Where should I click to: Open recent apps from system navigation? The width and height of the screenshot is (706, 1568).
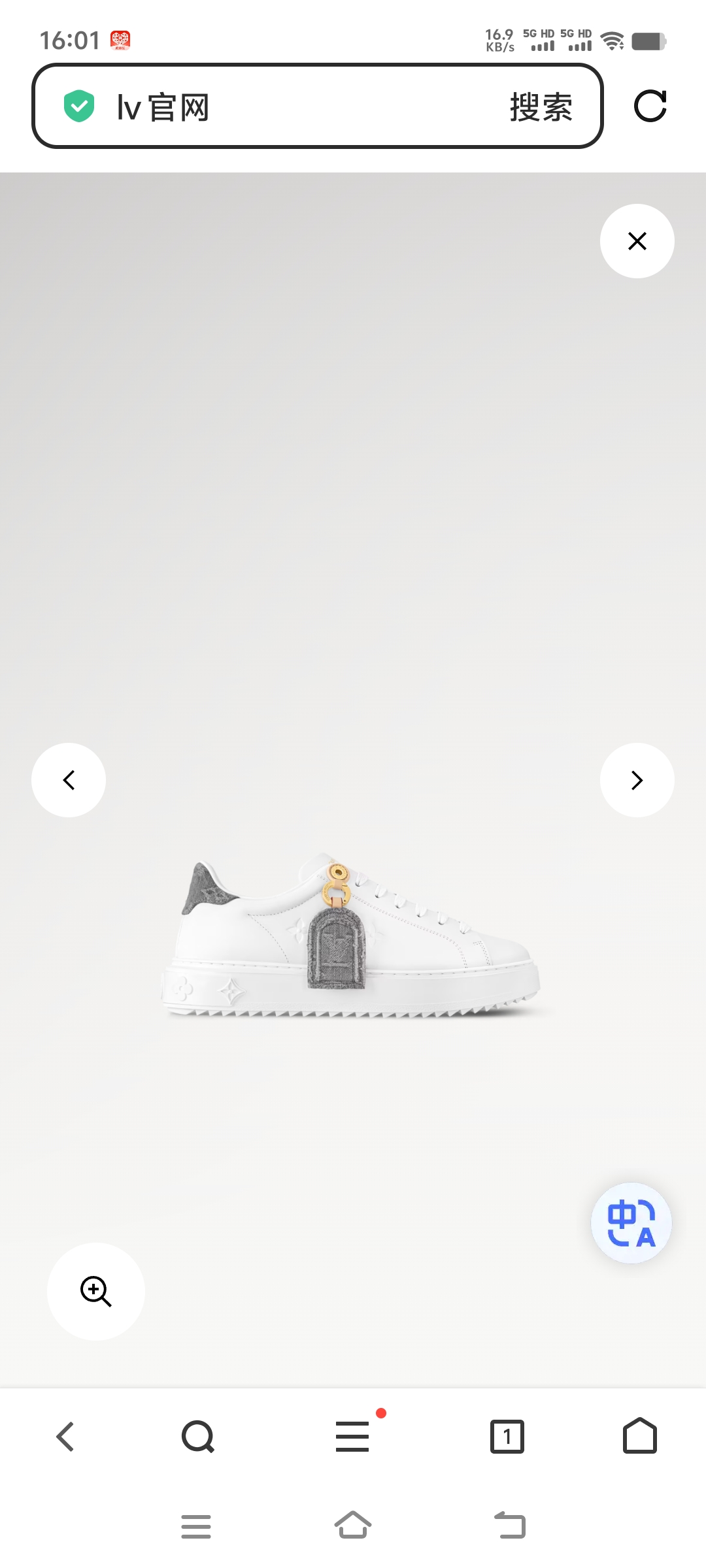(196, 1527)
